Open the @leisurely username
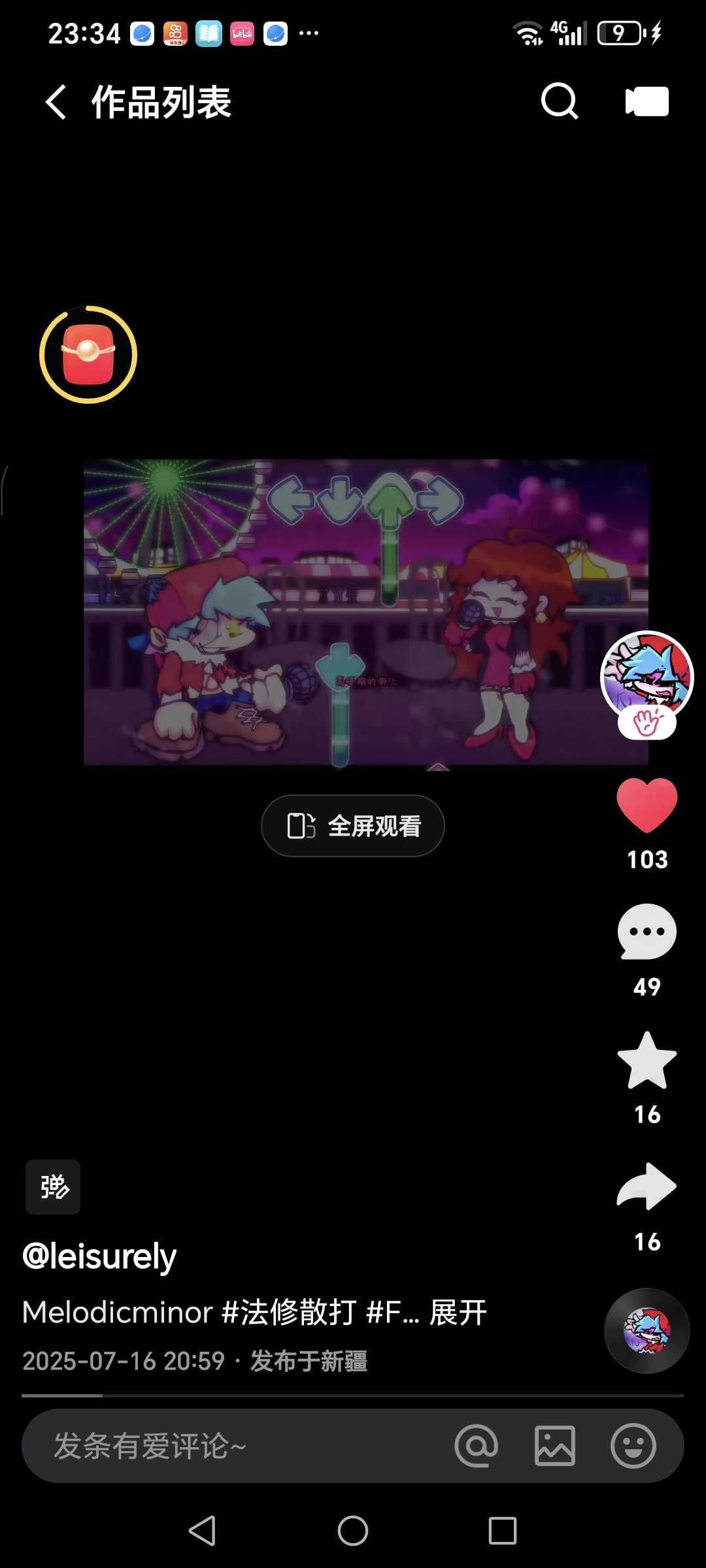 pyautogui.click(x=99, y=1256)
